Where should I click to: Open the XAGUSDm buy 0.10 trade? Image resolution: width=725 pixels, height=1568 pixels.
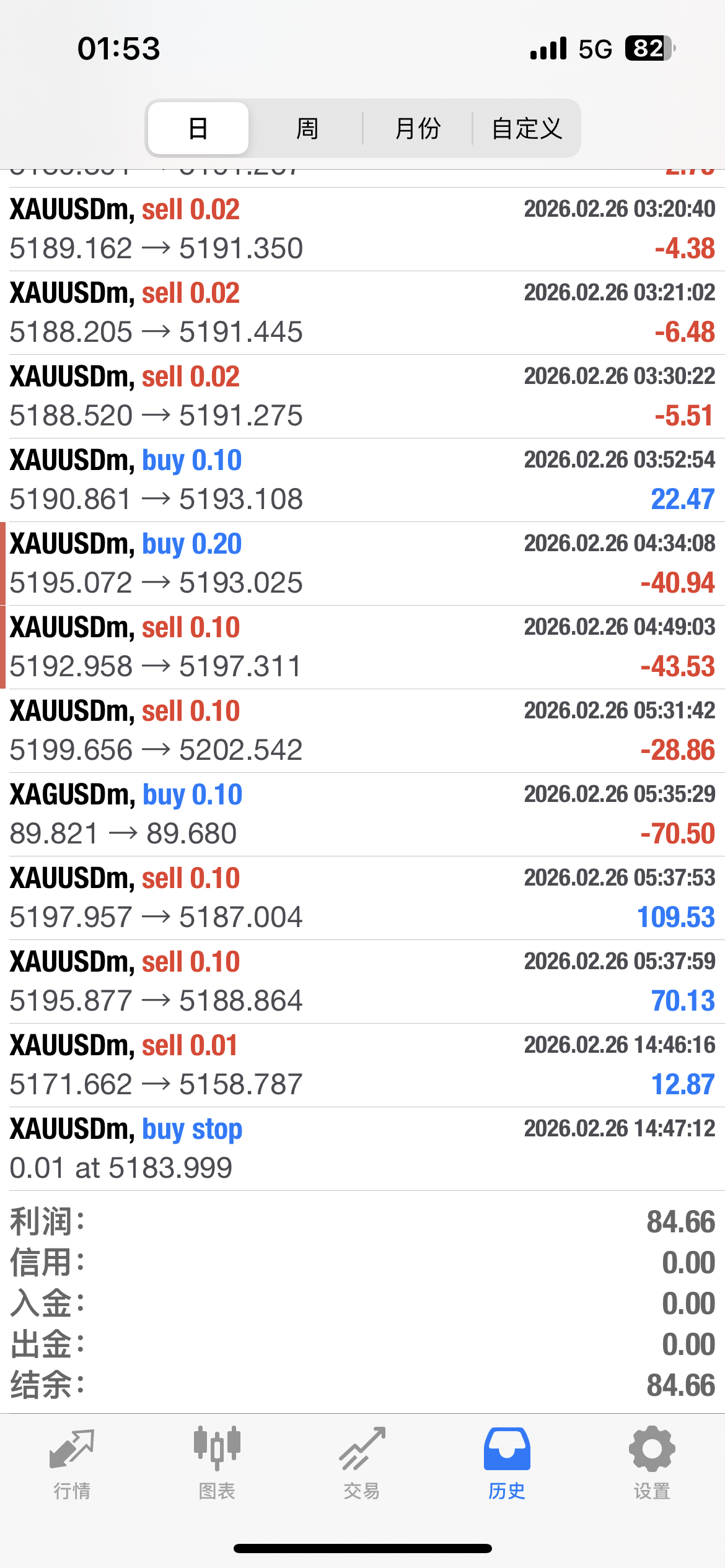coord(362,814)
